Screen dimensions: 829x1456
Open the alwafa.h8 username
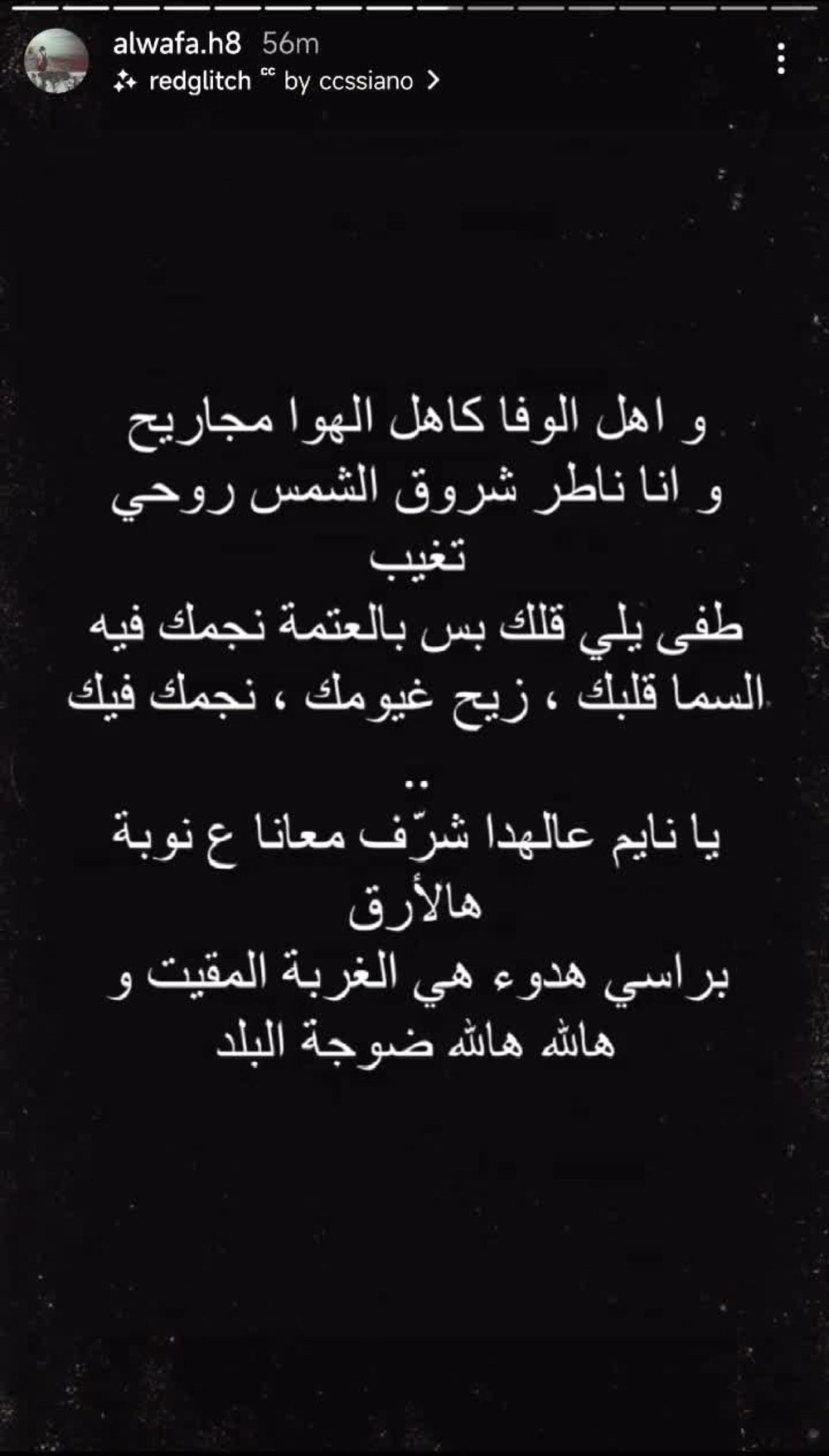pos(177,43)
